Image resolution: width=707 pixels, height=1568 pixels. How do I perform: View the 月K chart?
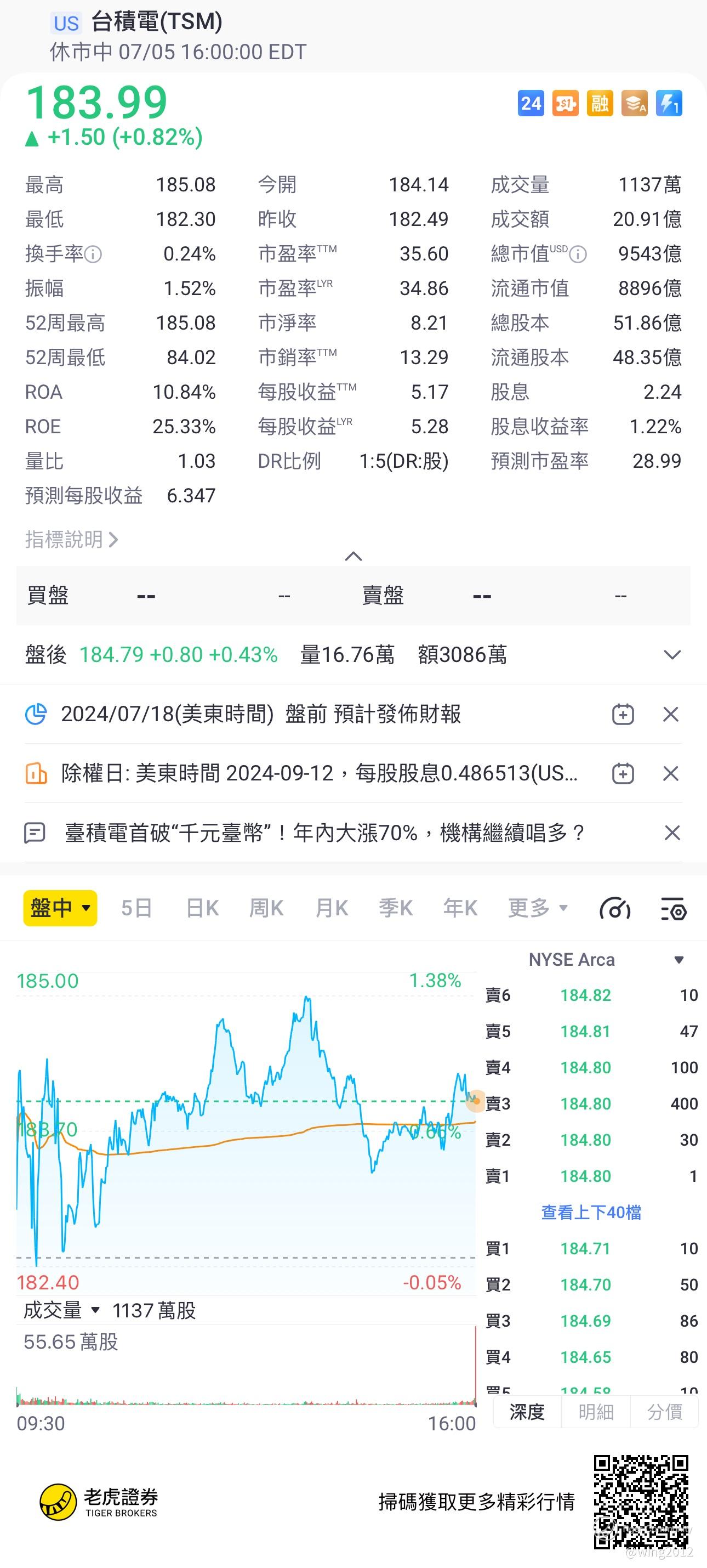tap(332, 908)
